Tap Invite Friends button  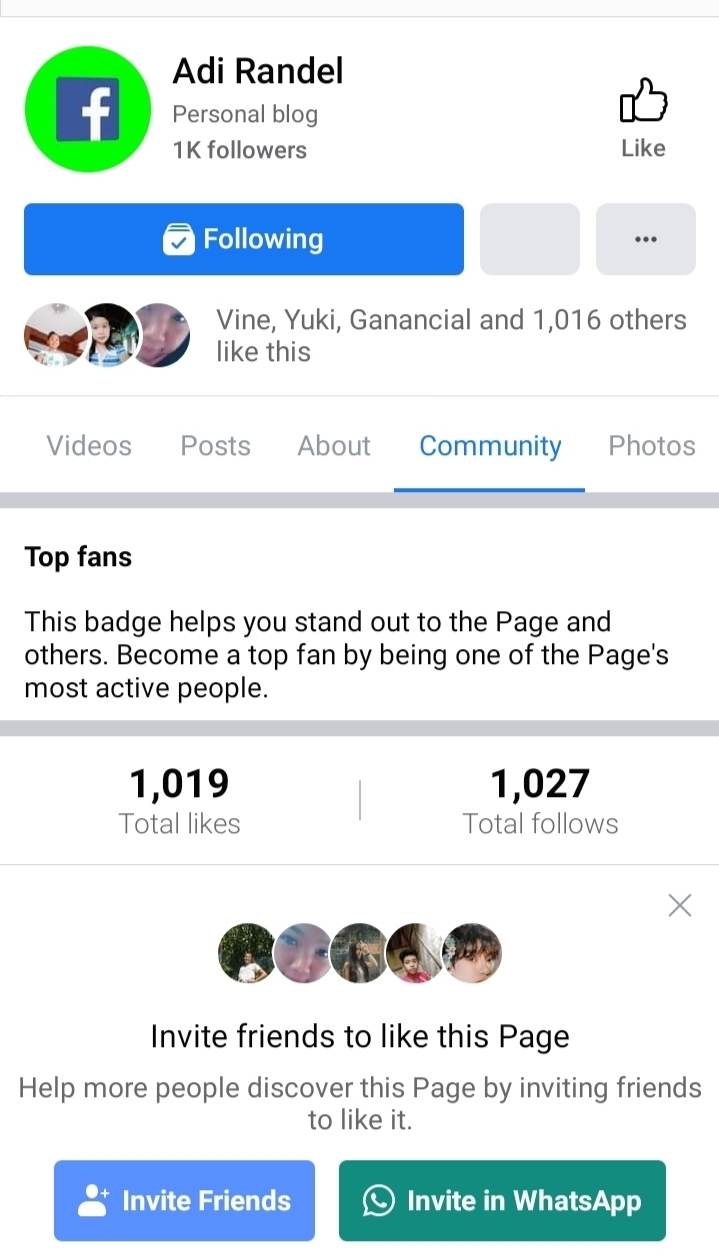click(185, 1201)
